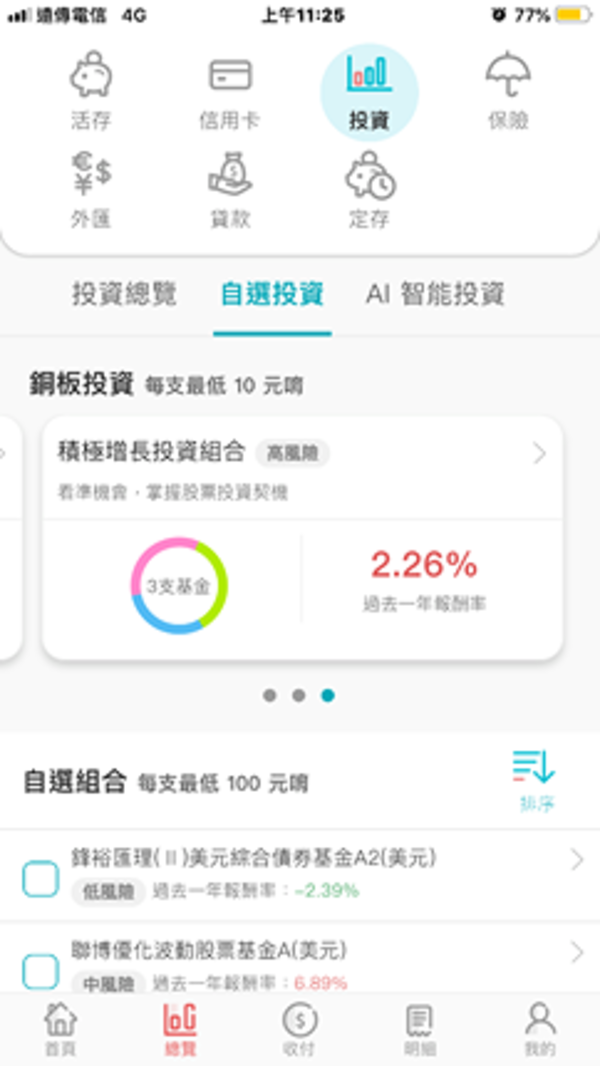Open the 活存 savings category
The height and width of the screenshot is (1066, 600).
click(90, 92)
